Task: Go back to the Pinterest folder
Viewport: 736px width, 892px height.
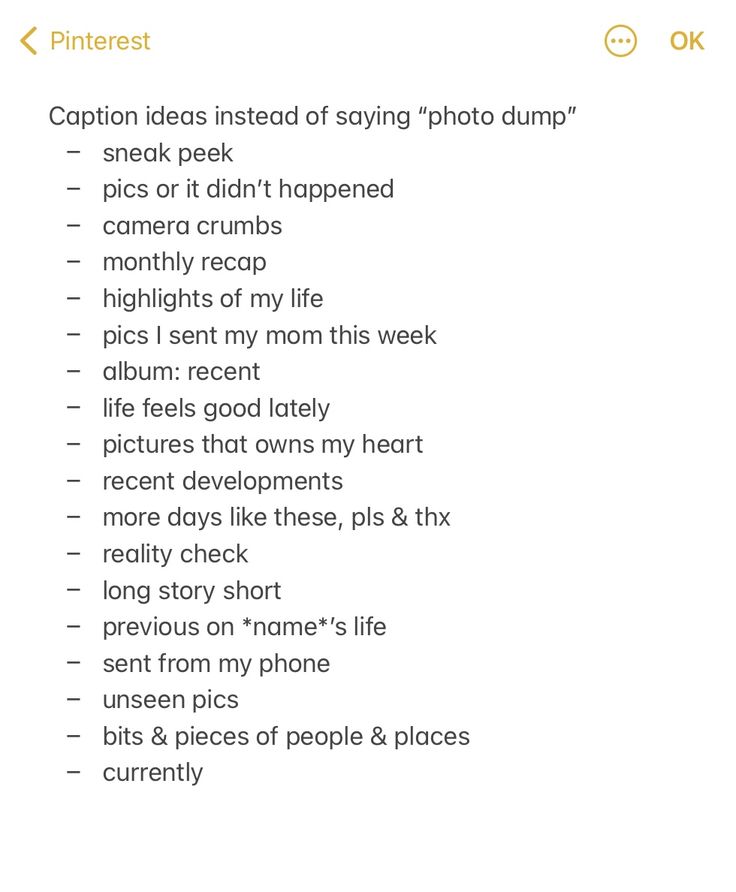Action: click(x=84, y=41)
